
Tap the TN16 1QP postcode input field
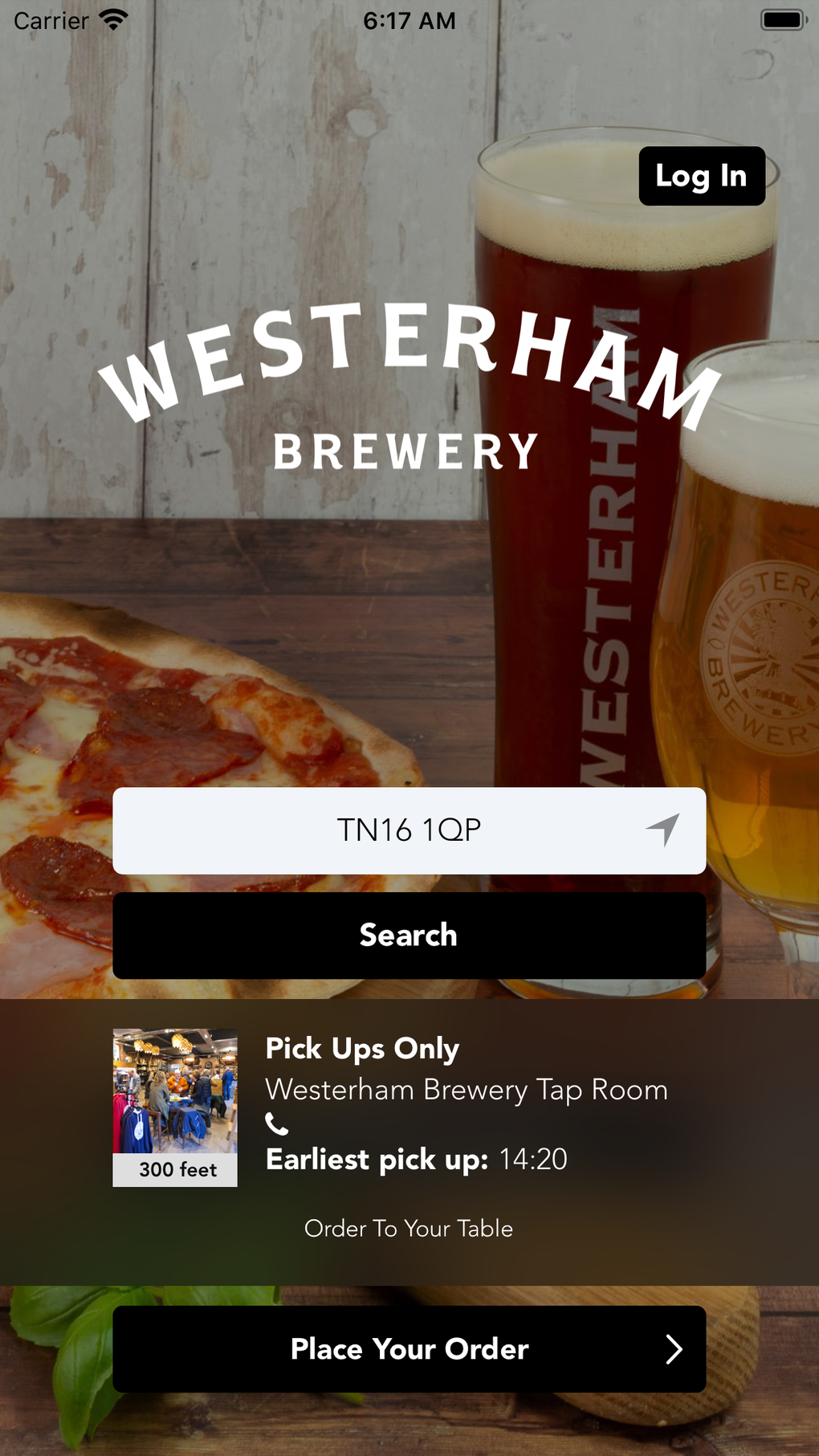tap(409, 831)
